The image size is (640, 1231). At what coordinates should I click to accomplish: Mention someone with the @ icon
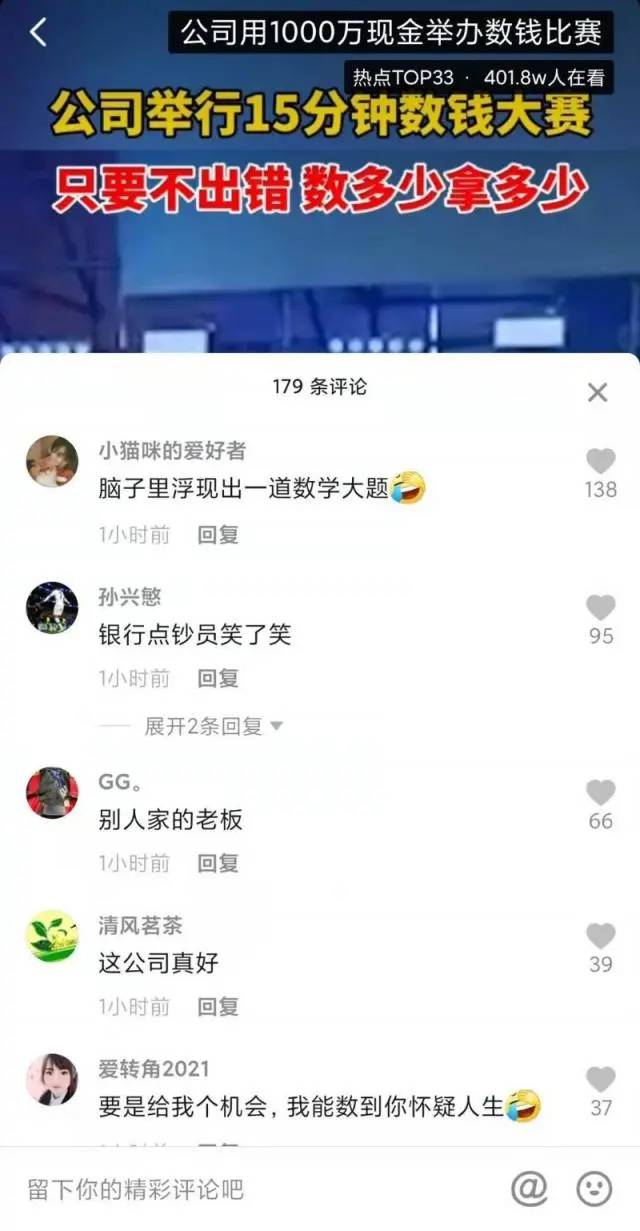click(x=529, y=1188)
